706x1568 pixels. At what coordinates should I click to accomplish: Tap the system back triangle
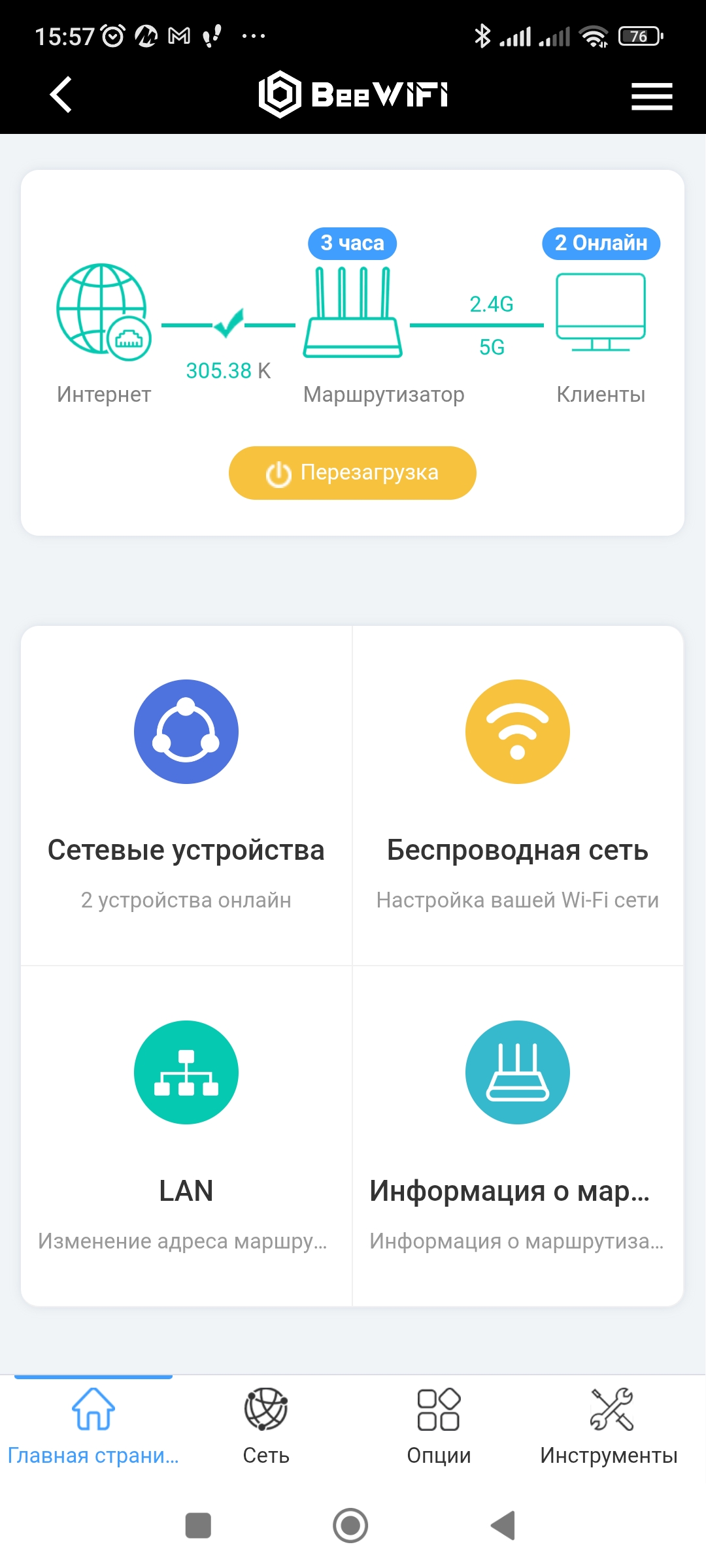point(503,1526)
